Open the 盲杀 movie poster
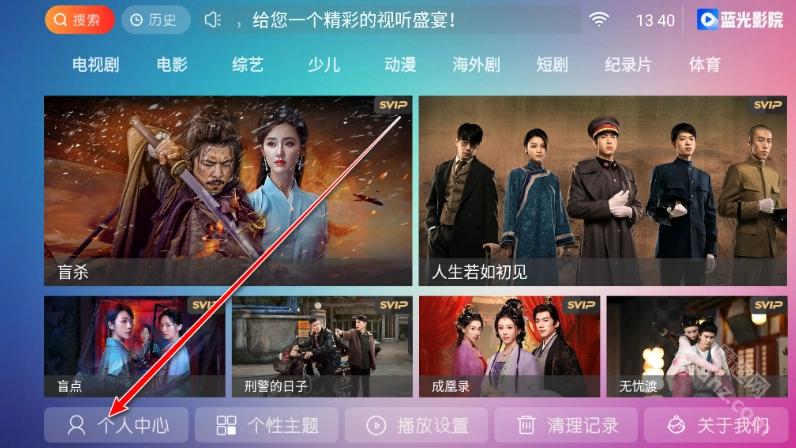This screenshot has width=796, height=448. (228, 190)
